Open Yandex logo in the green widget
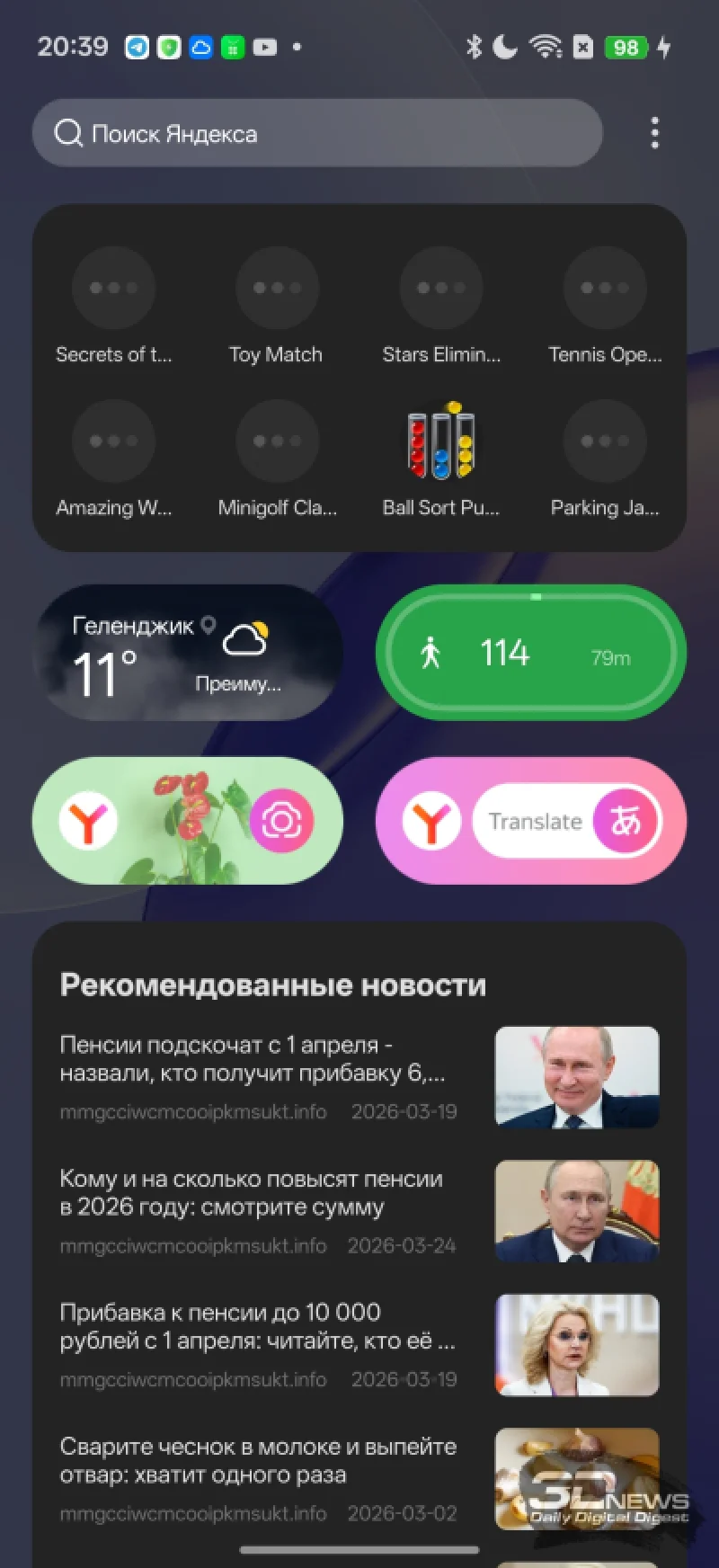 pyautogui.click(x=88, y=822)
